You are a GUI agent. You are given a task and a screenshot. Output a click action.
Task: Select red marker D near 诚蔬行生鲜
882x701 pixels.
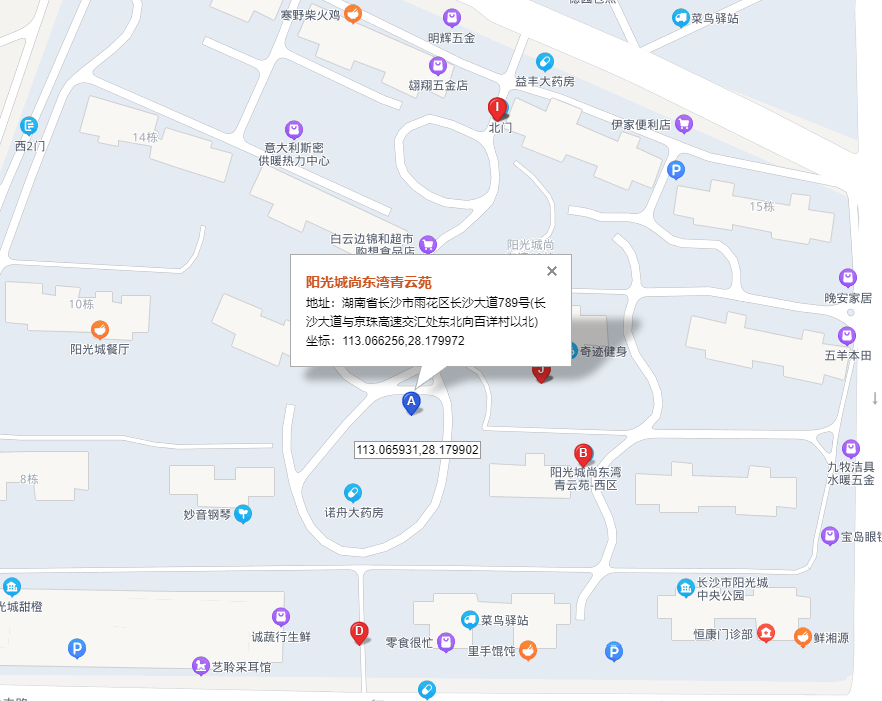(359, 632)
